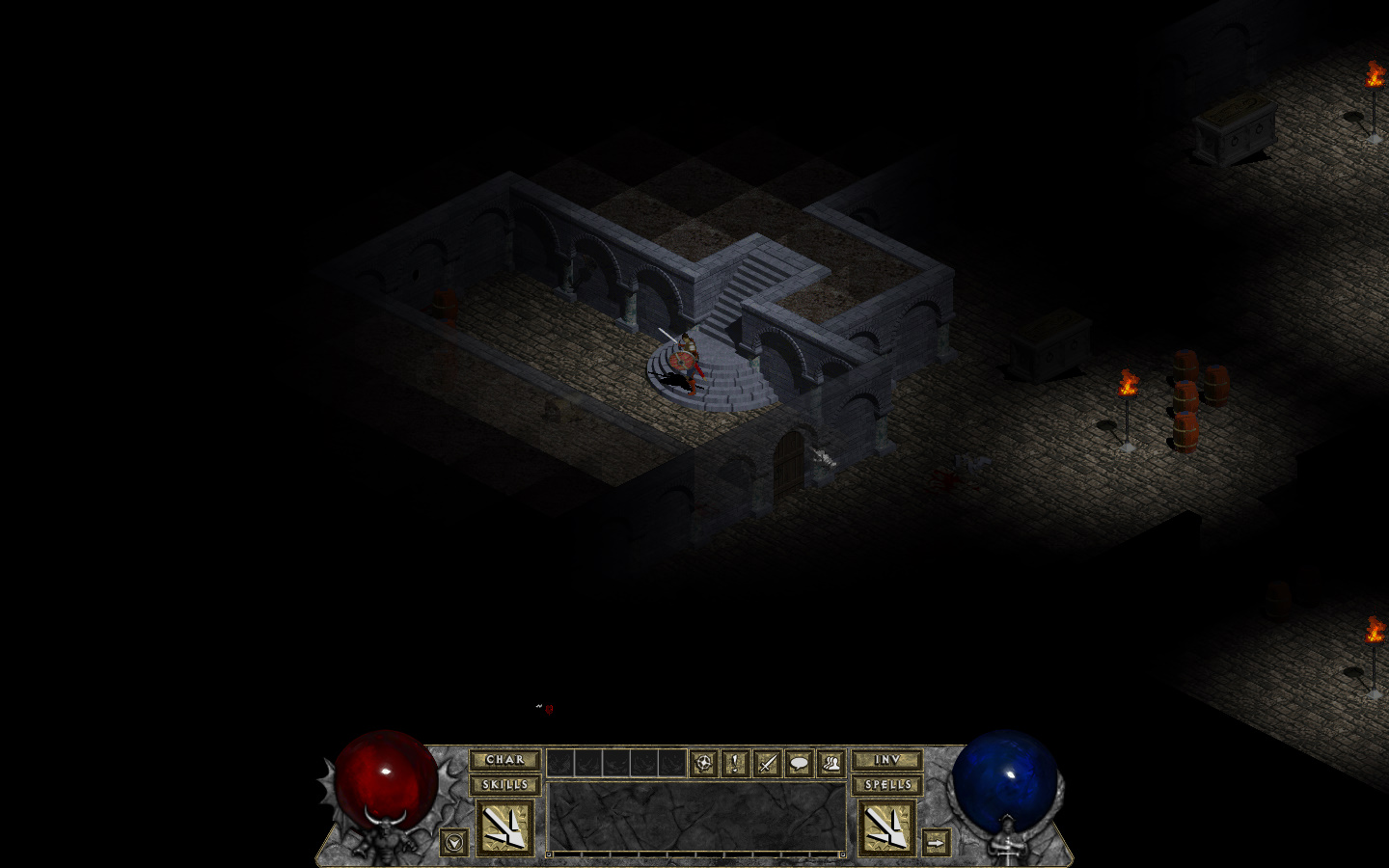This screenshot has width=1389, height=868.
Task: Tap the sword icon button
Action: pyautogui.click(x=767, y=764)
